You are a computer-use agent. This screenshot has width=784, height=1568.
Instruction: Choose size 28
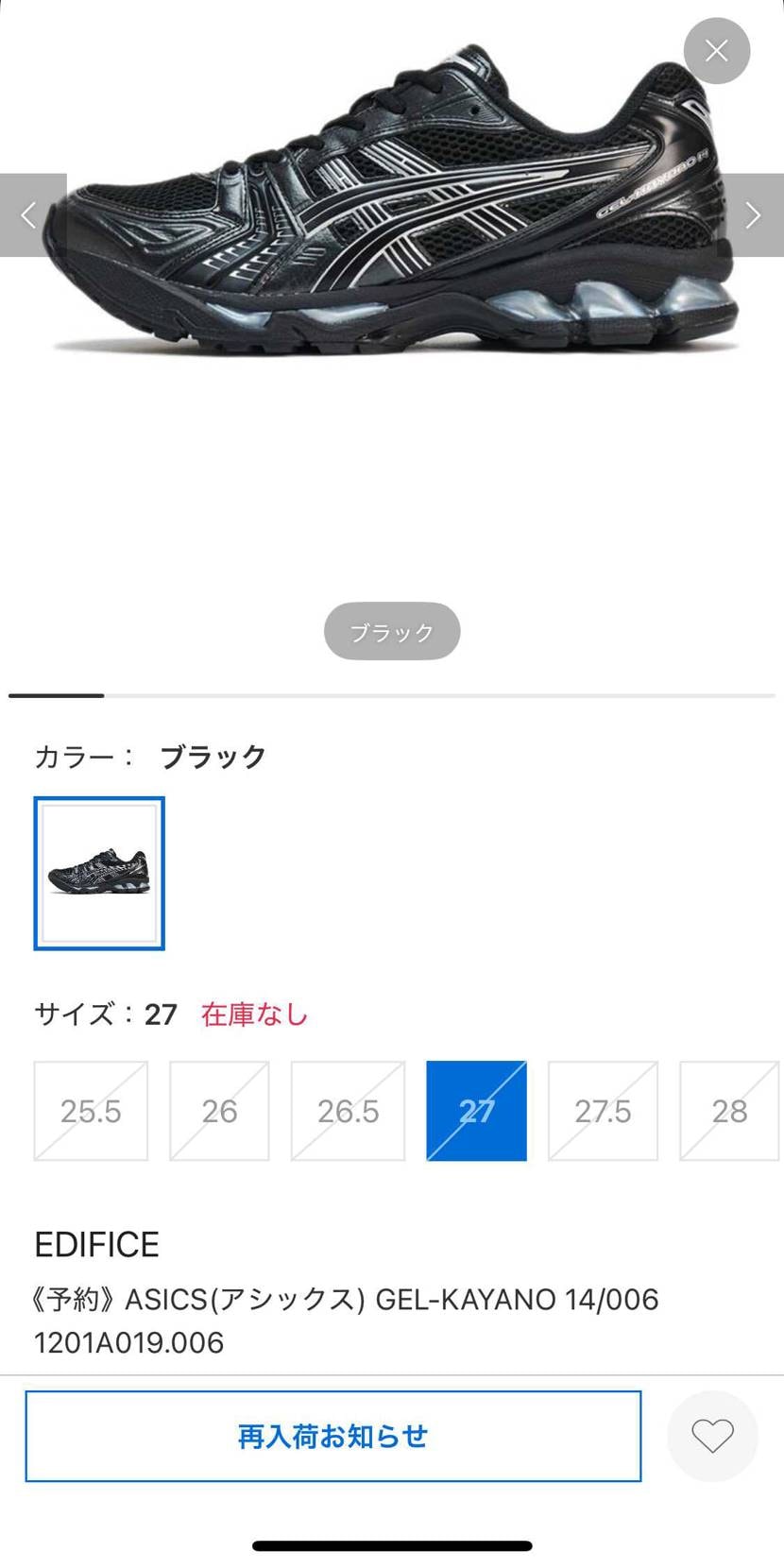coord(729,1111)
